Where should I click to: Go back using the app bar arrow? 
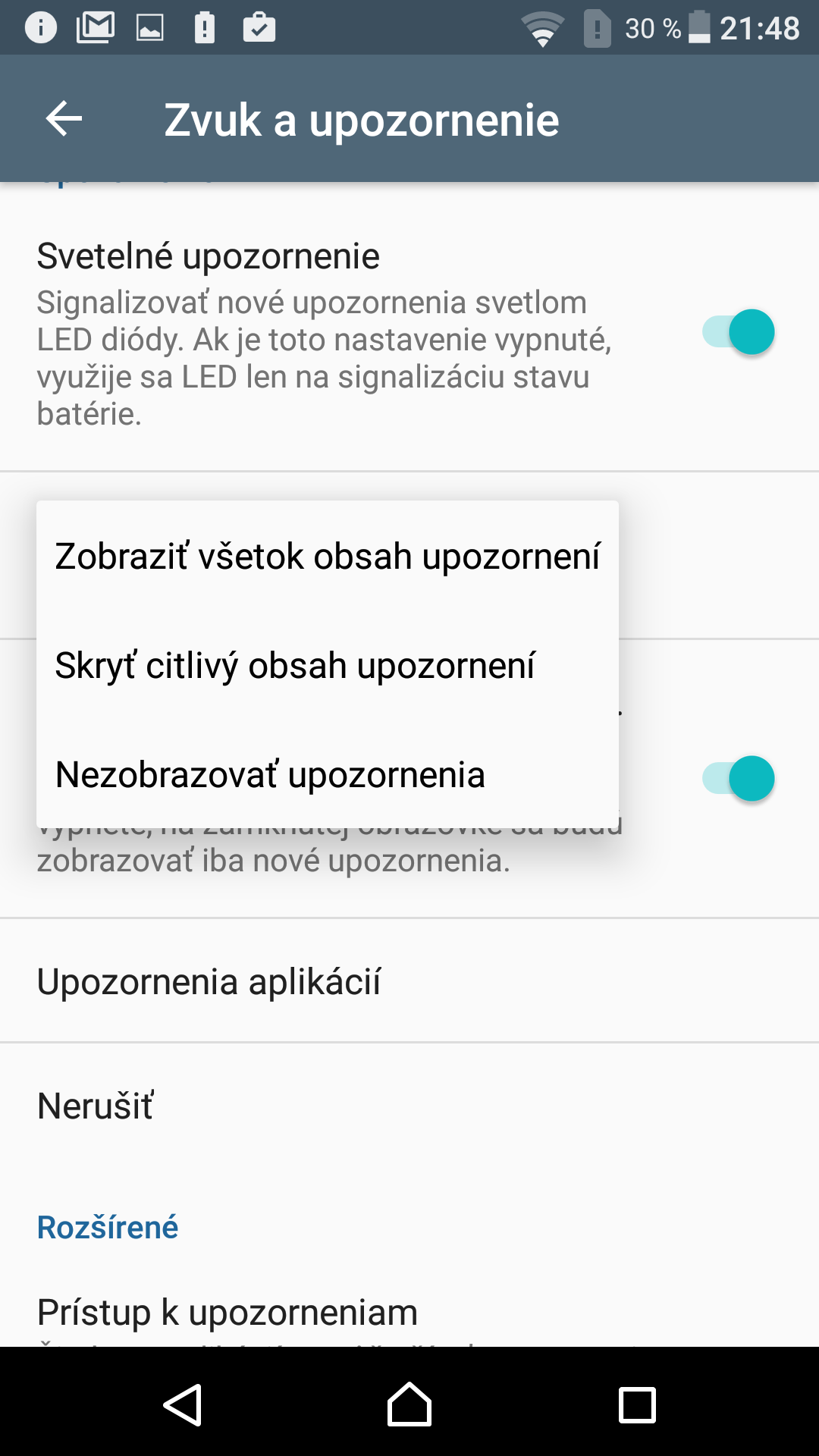pos(64,119)
